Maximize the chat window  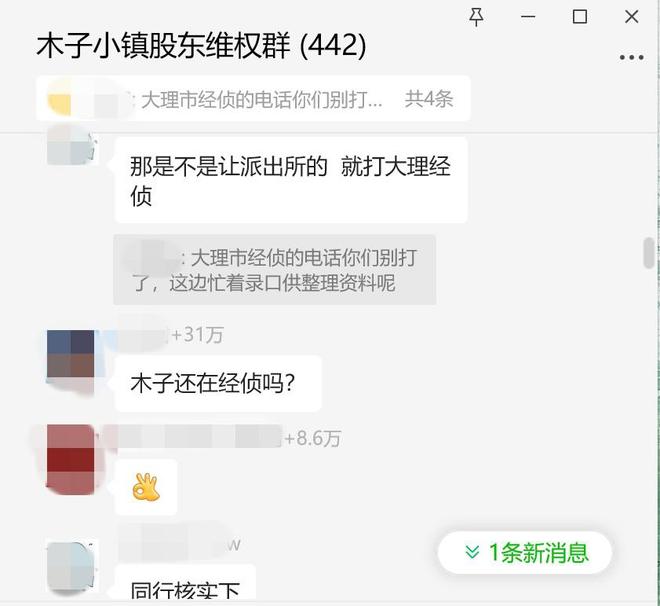click(x=580, y=16)
